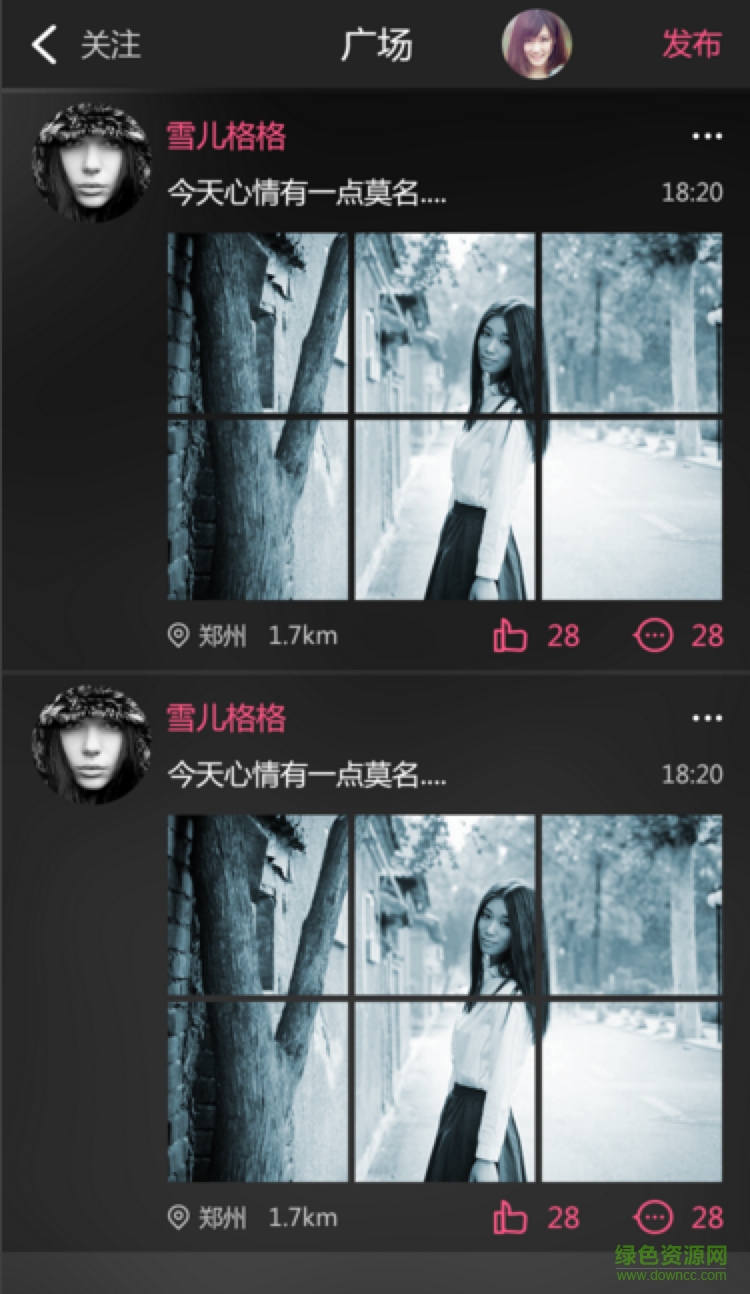750x1294 pixels.
Task: Open comments on the first post
Action: click(x=652, y=634)
